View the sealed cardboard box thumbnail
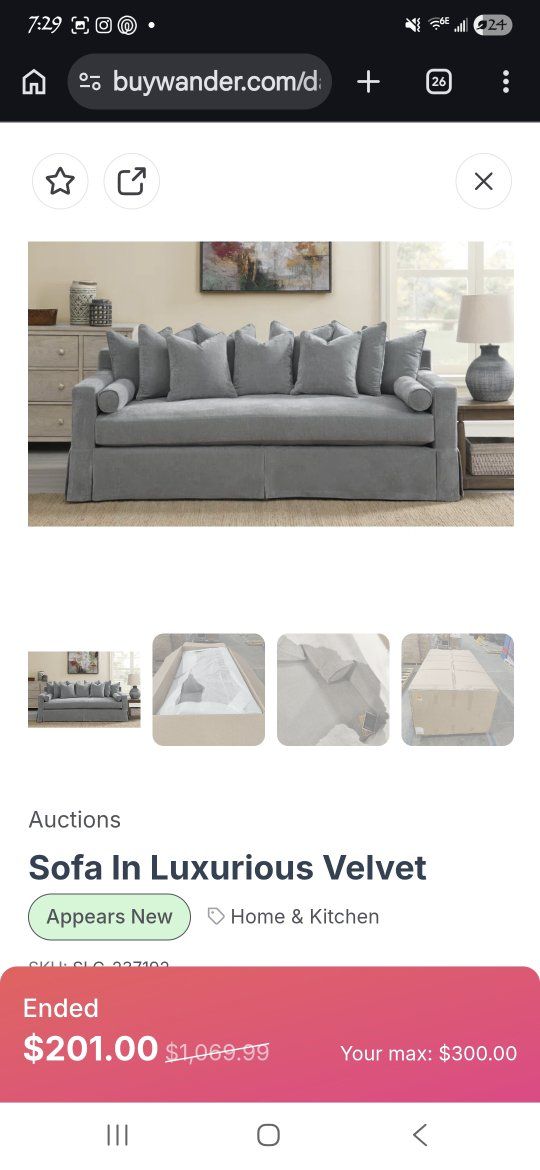This screenshot has width=540, height=1170. (x=458, y=689)
